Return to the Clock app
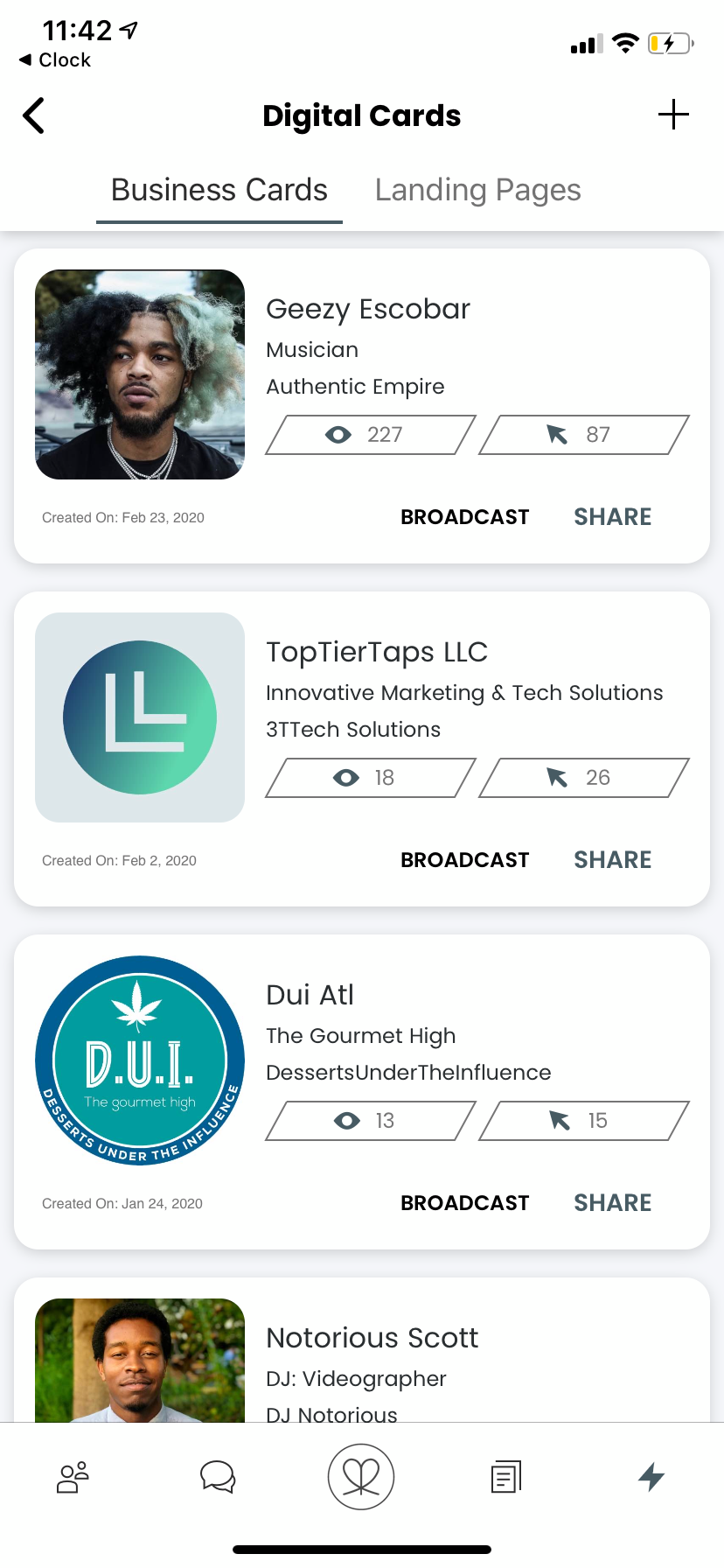This screenshot has width=724, height=1568. click(x=54, y=59)
